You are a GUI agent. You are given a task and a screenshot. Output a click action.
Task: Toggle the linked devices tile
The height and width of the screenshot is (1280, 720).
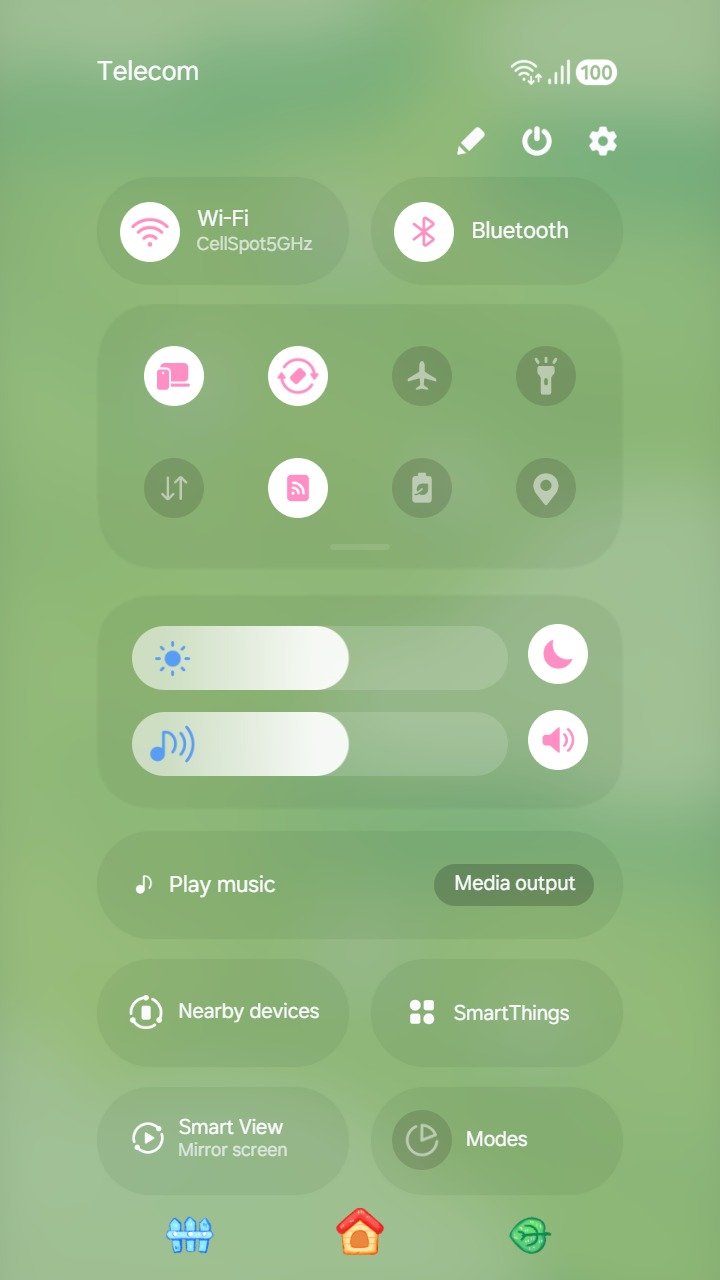click(174, 377)
